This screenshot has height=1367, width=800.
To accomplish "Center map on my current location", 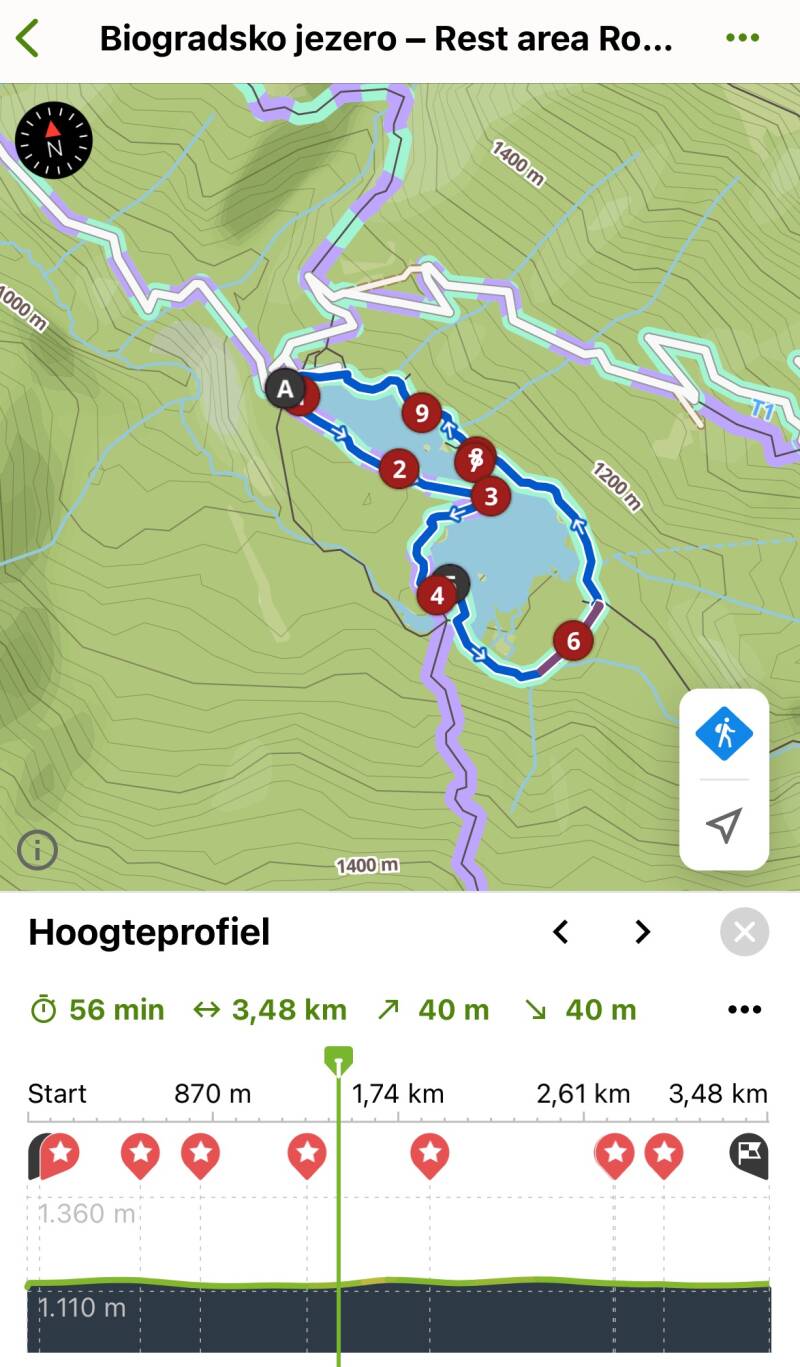I will tap(724, 824).
